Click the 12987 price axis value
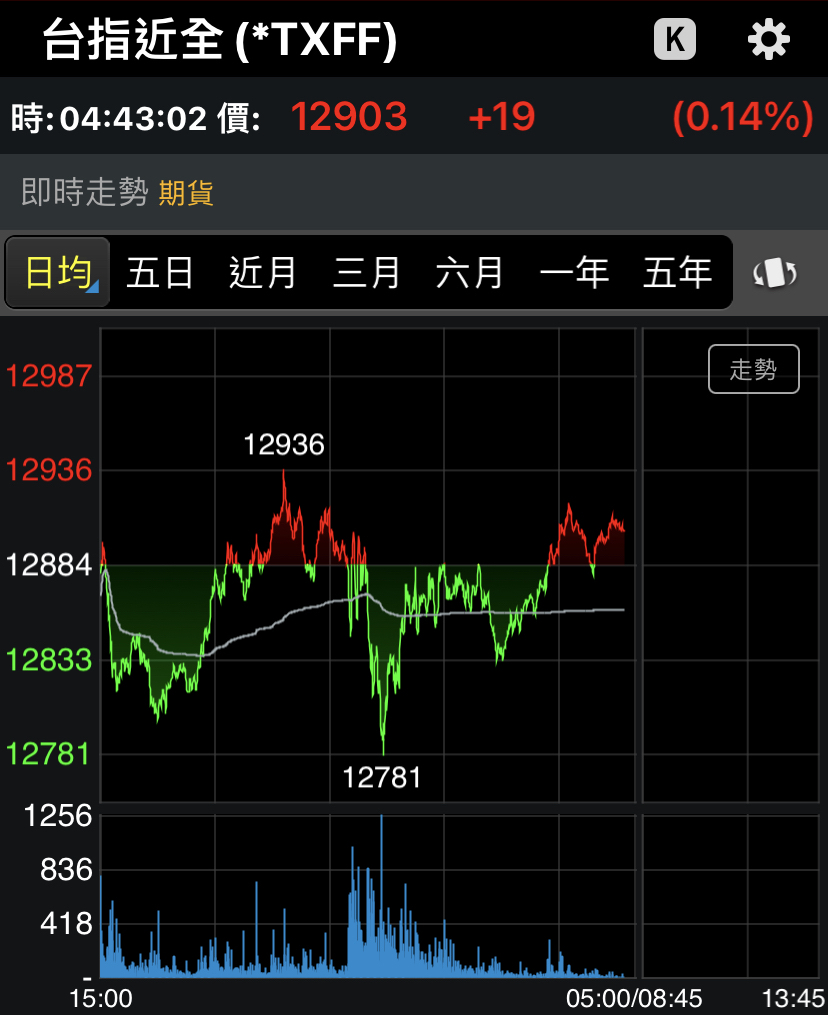The height and width of the screenshot is (1015, 828). tap(49, 376)
